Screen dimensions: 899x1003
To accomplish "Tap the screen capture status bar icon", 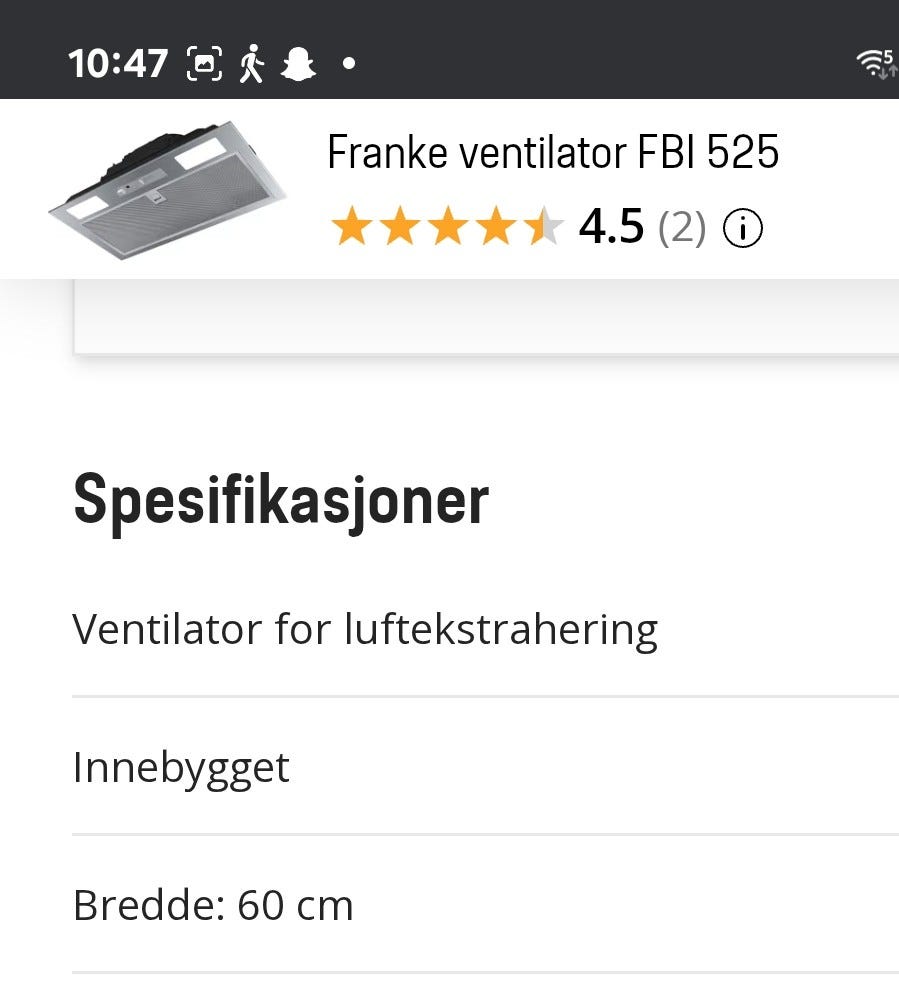I will (203, 62).
